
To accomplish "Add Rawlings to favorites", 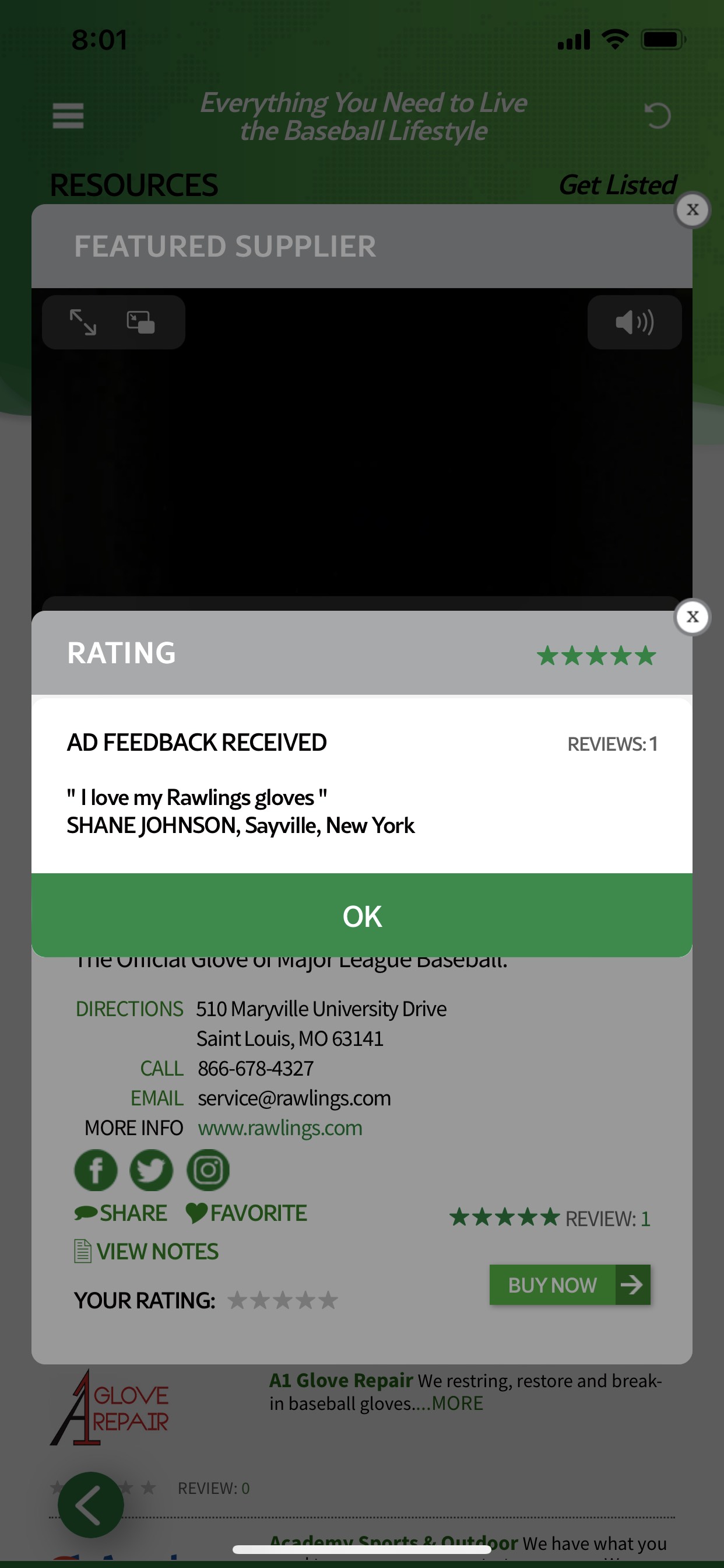I will click(247, 1213).
